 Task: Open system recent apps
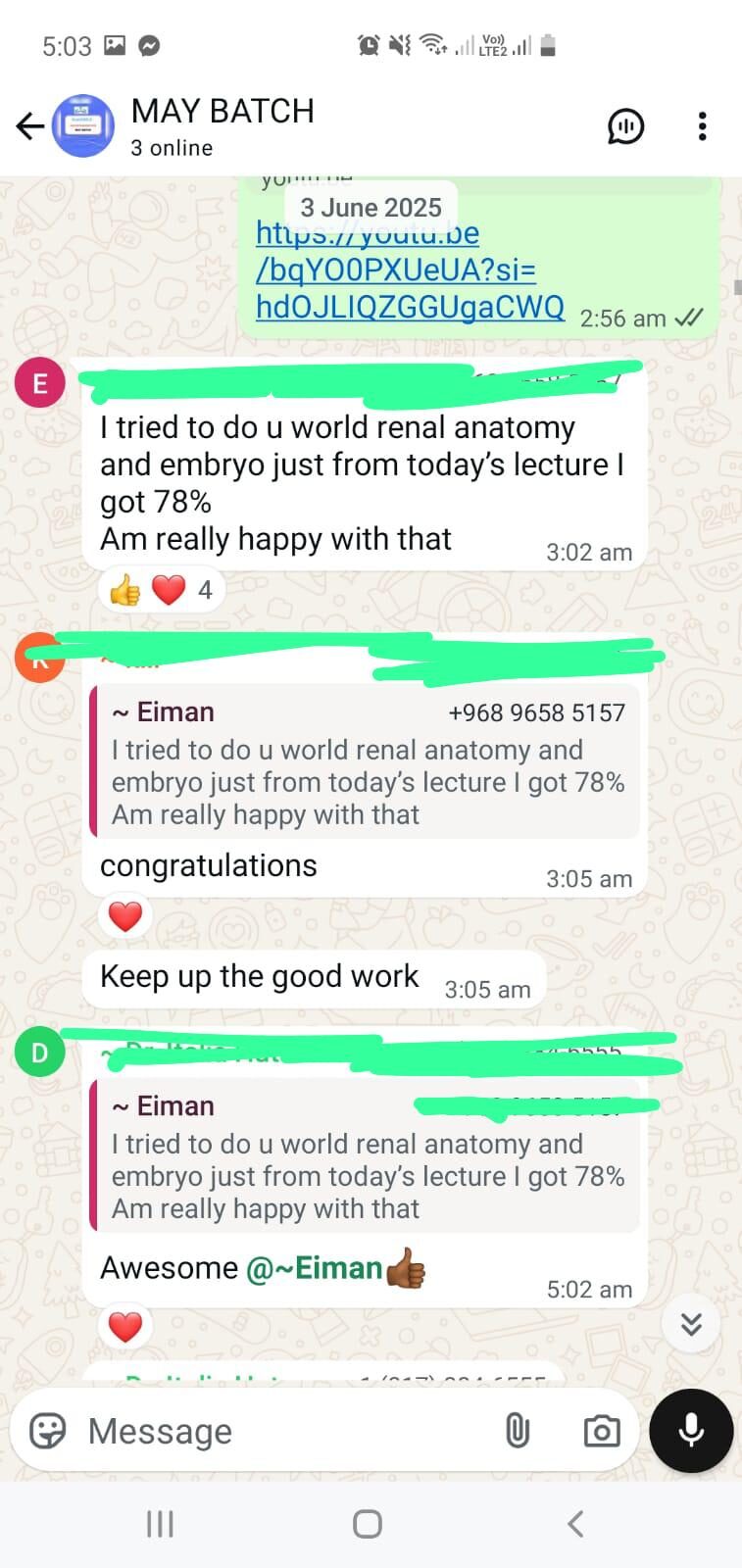(x=160, y=1524)
